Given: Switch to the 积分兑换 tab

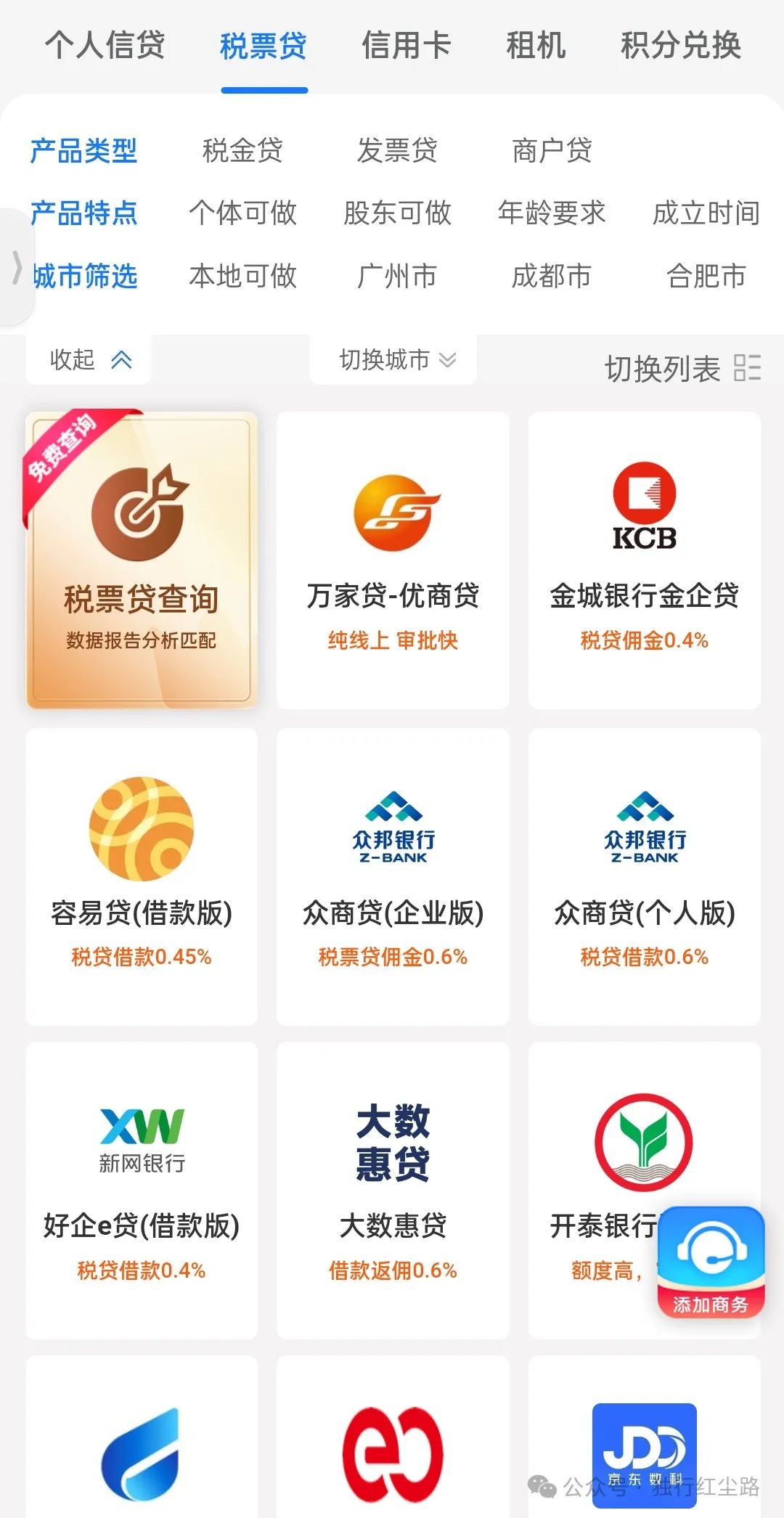Looking at the screenshot, I should (x=681, y=45).
